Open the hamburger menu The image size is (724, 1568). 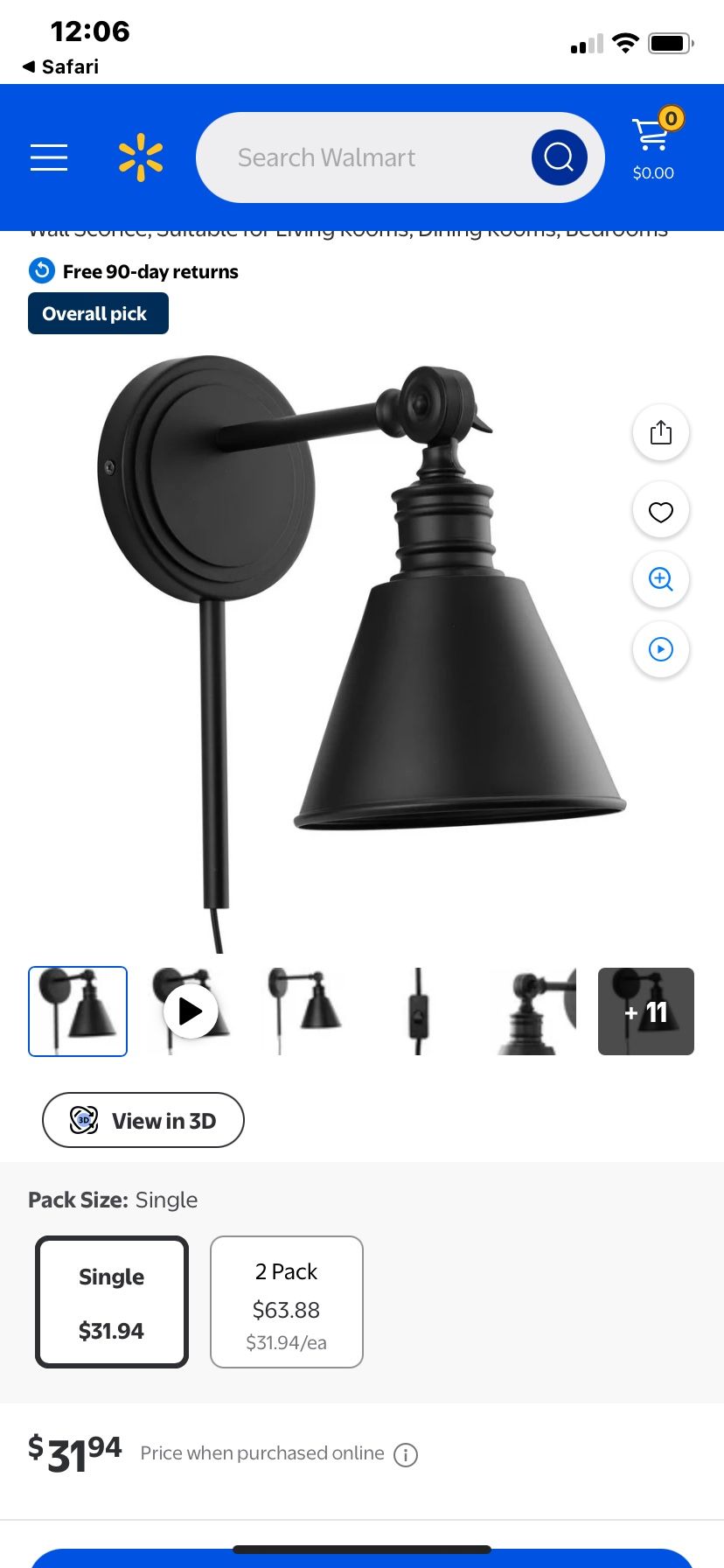49,157
